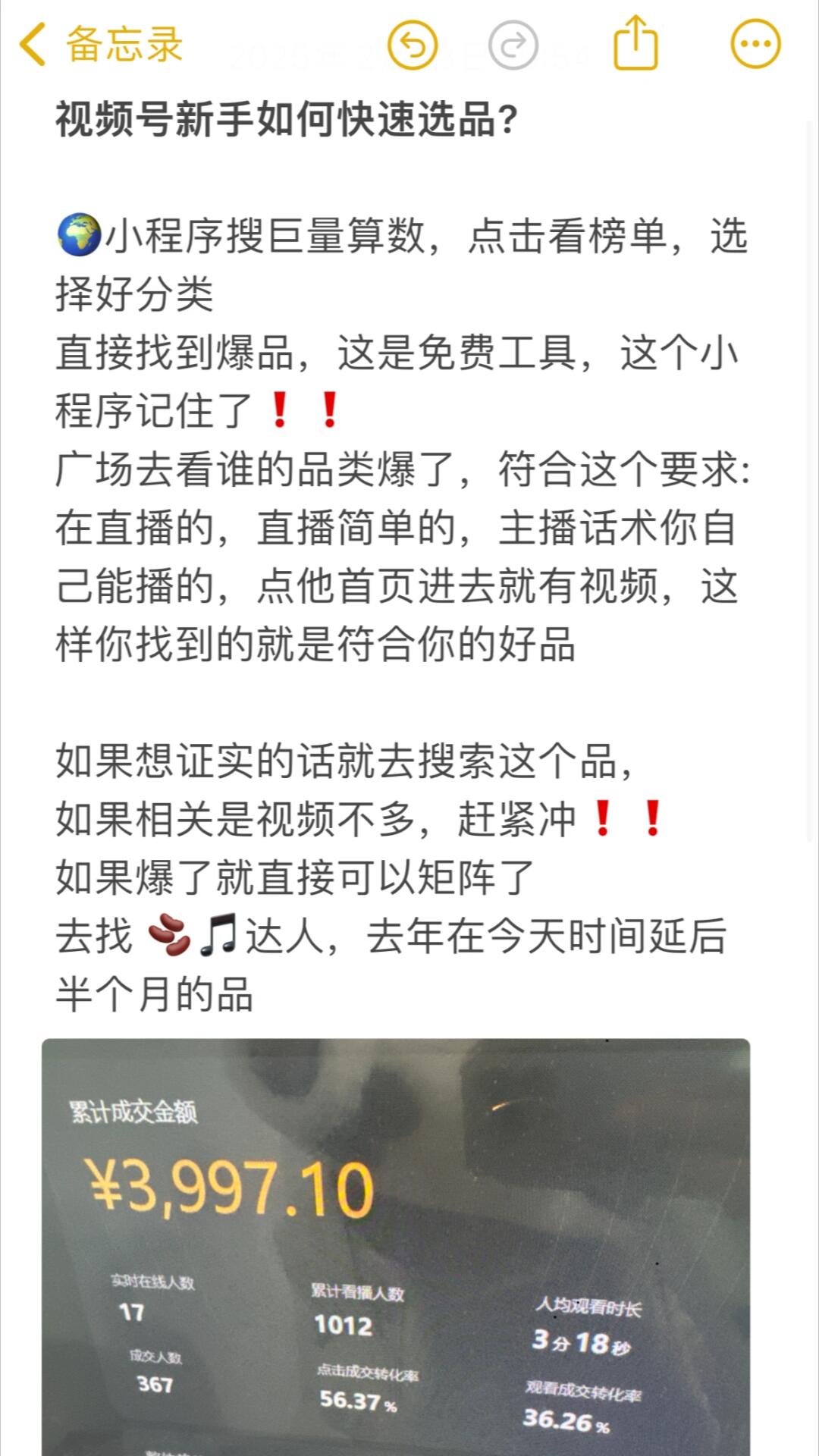Redo the last edit

pyautogui.click(x=513, y=45)
